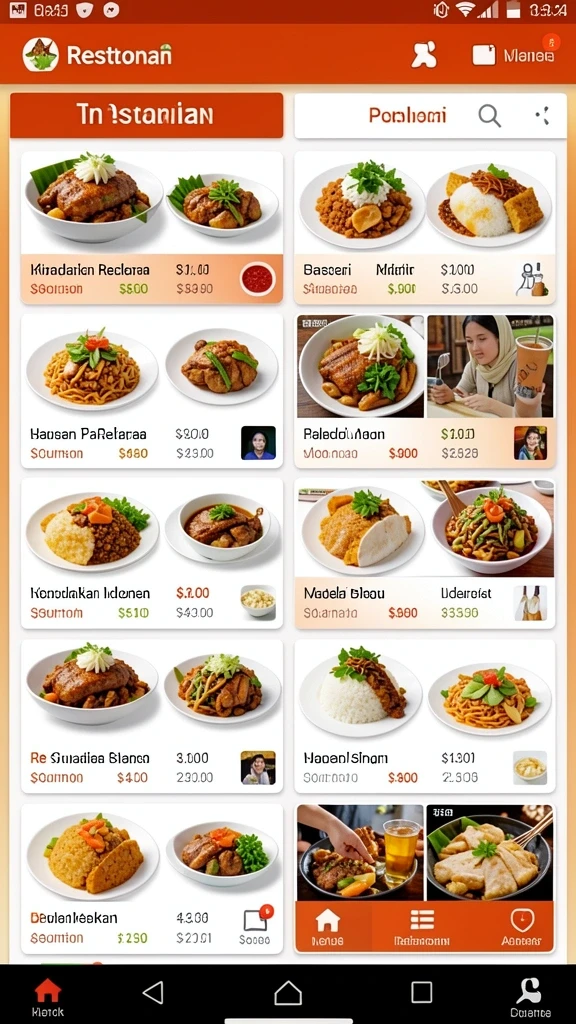Screen dimensions: 576x1024
Task: Open the Re Suradiea Blanco card
Action: [x=152, y=716]
